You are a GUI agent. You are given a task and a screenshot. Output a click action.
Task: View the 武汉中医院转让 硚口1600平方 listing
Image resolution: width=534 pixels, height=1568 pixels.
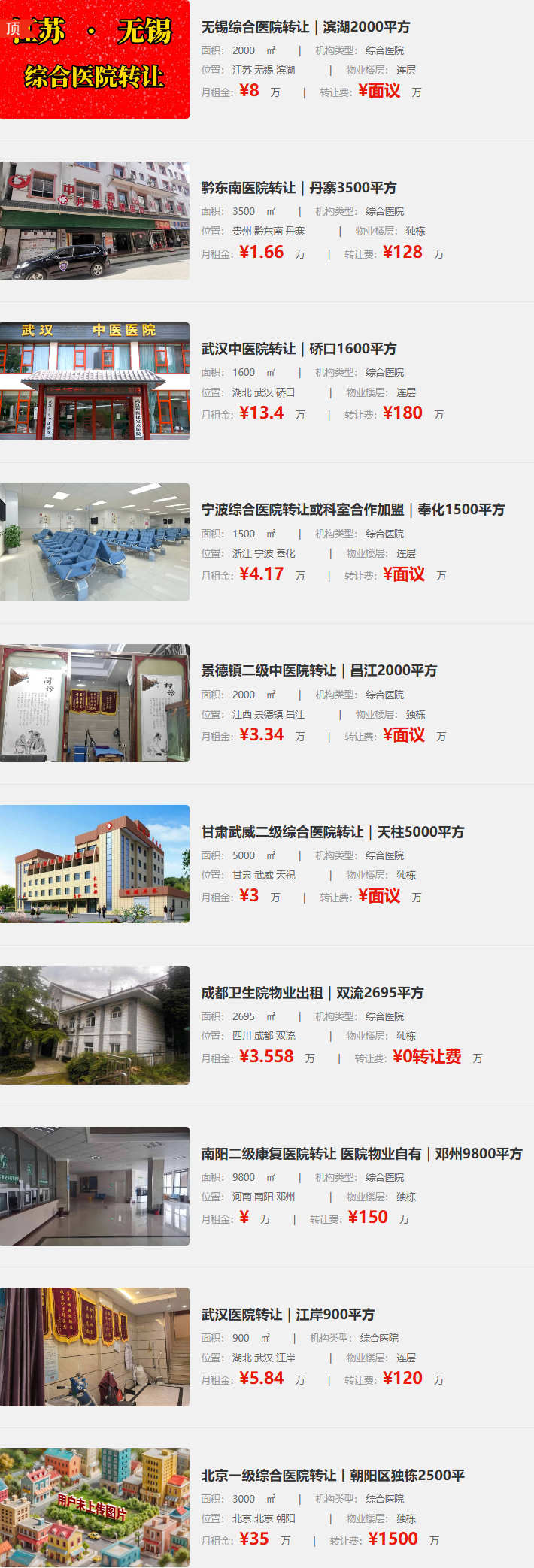tap(299, 349)
